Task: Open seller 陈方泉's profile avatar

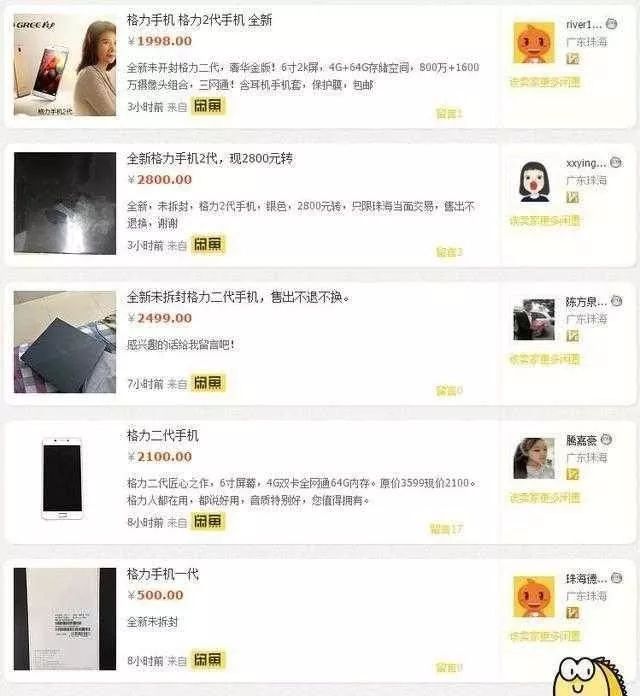Action: (x=534, y=320)
